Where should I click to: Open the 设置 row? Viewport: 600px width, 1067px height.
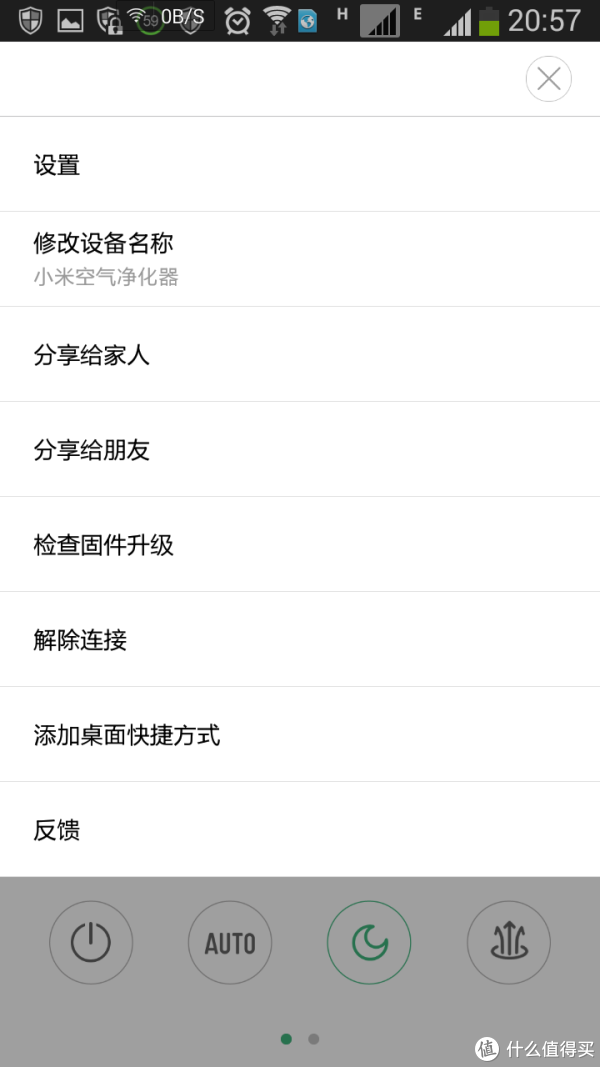coord(300,164)
